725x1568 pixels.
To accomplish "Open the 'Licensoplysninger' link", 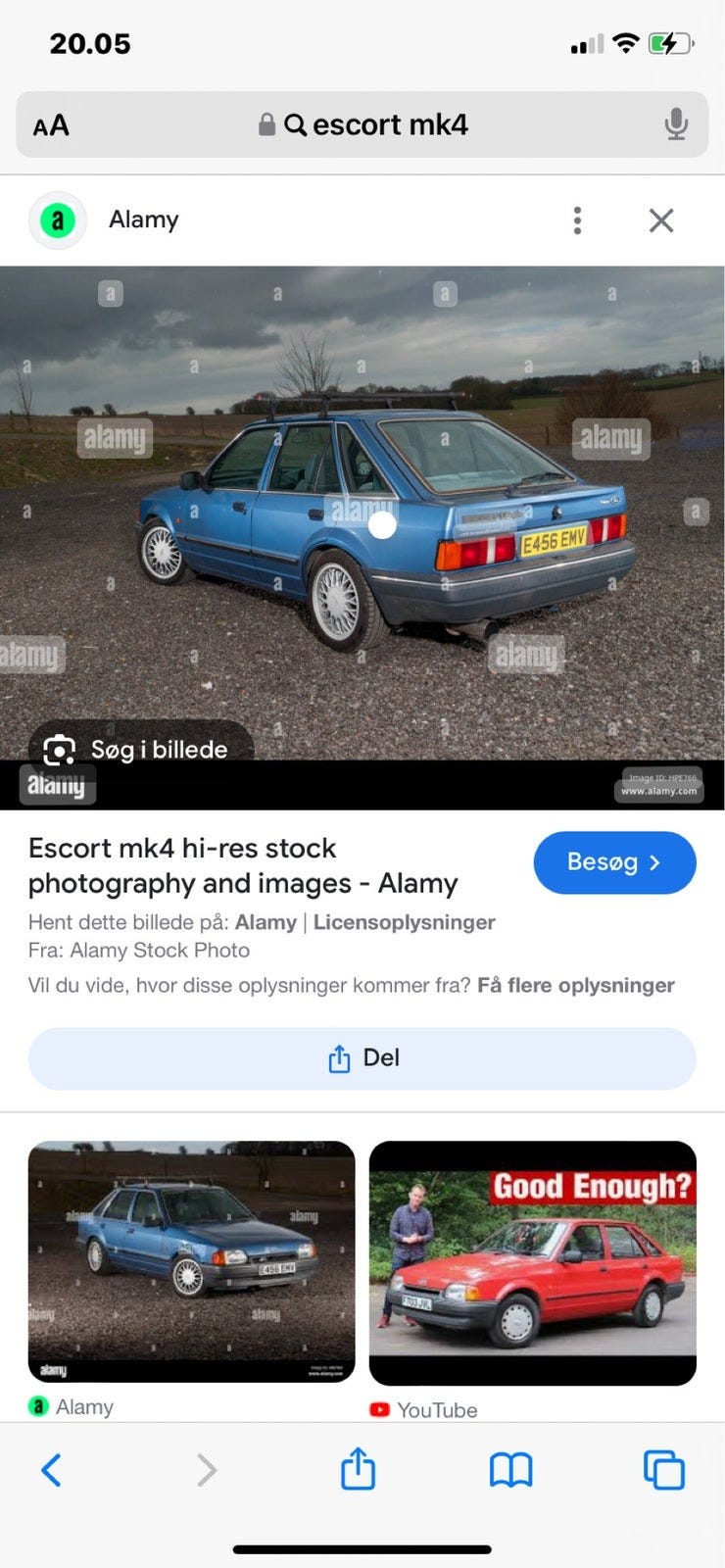I will coord(405,922).
